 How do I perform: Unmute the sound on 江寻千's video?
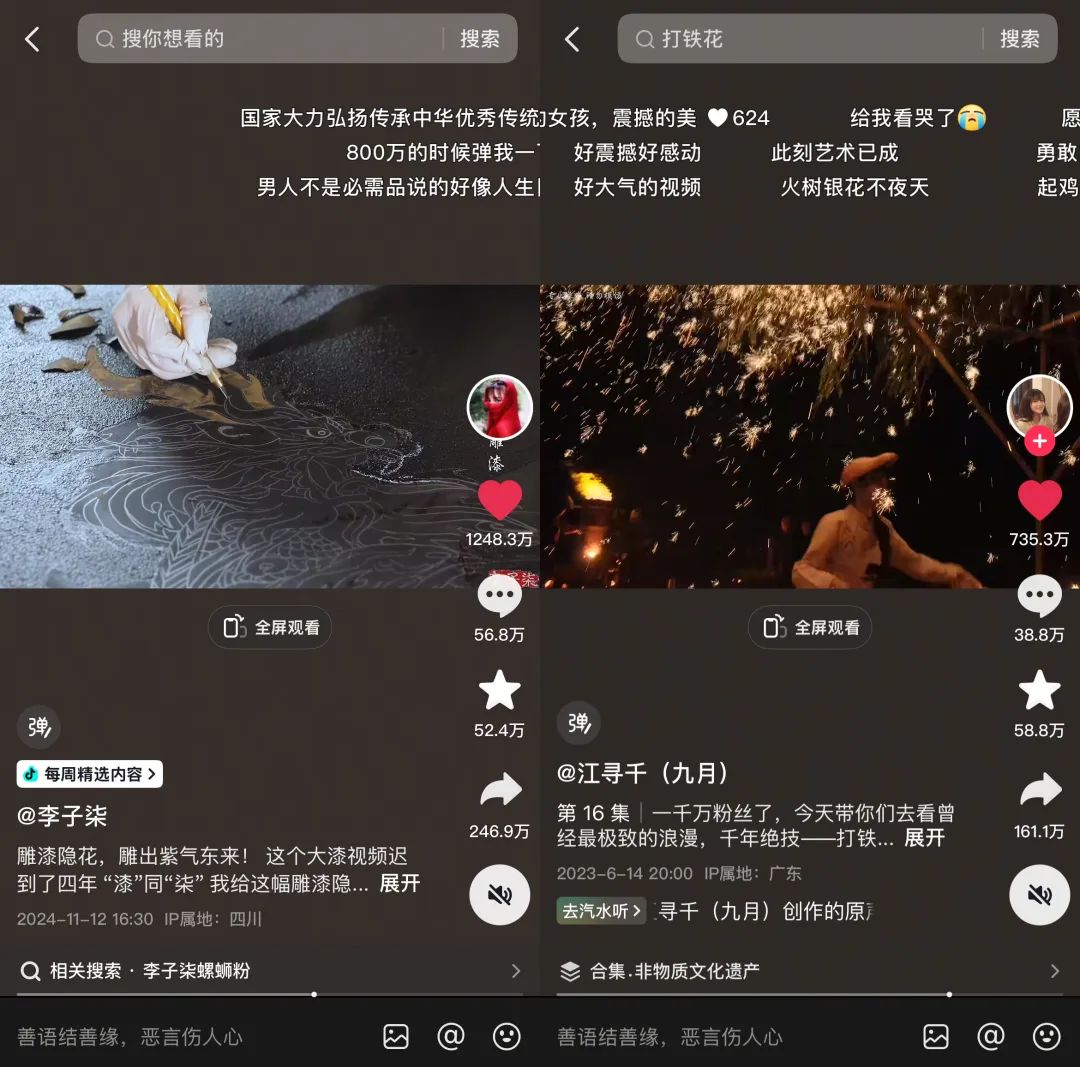pyautogui.click(x=1039, y=894)
